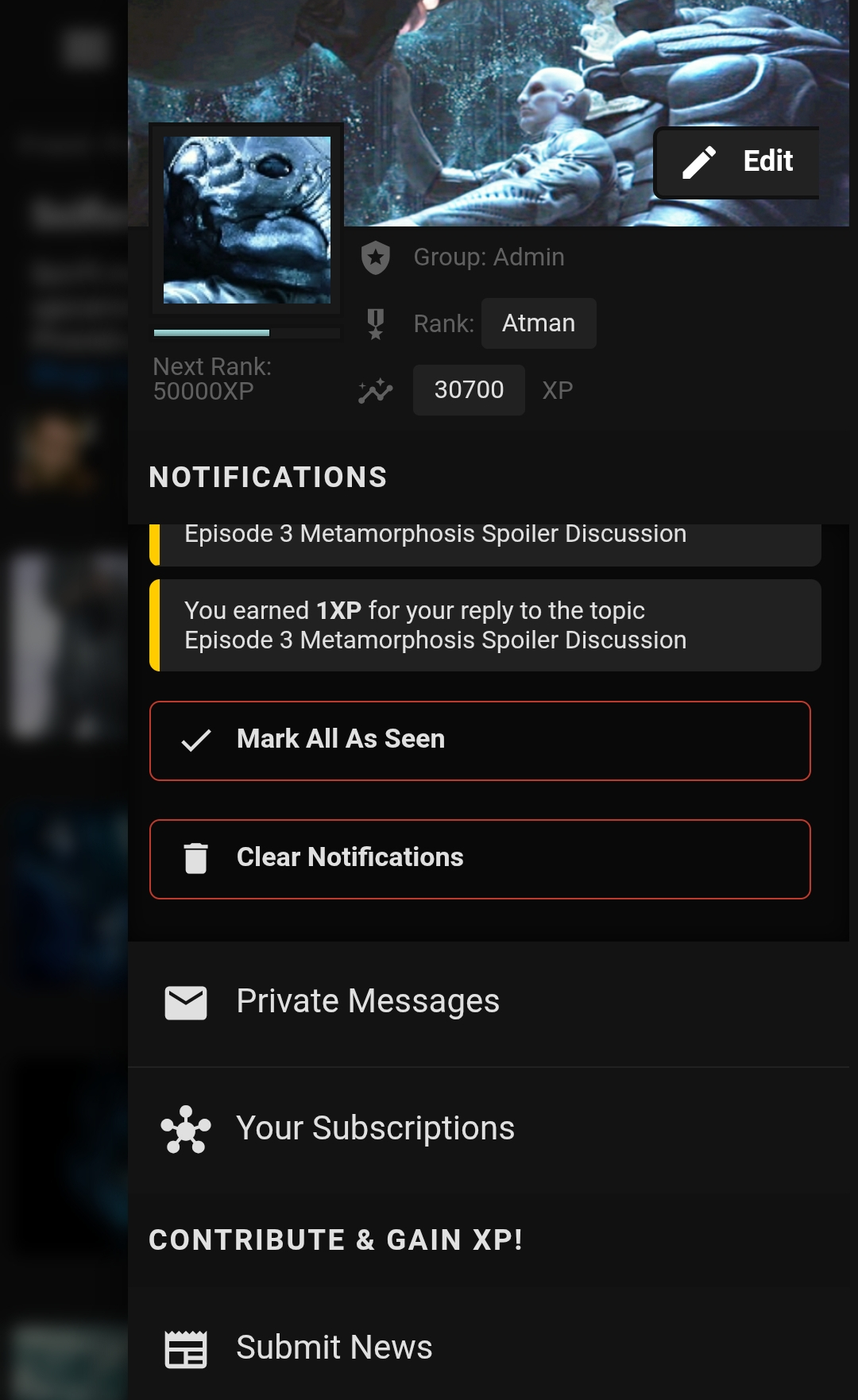Open Private Messages
Viewport: 858px width, 1400px height.
pyautogui.click(x=489, y=1002)
